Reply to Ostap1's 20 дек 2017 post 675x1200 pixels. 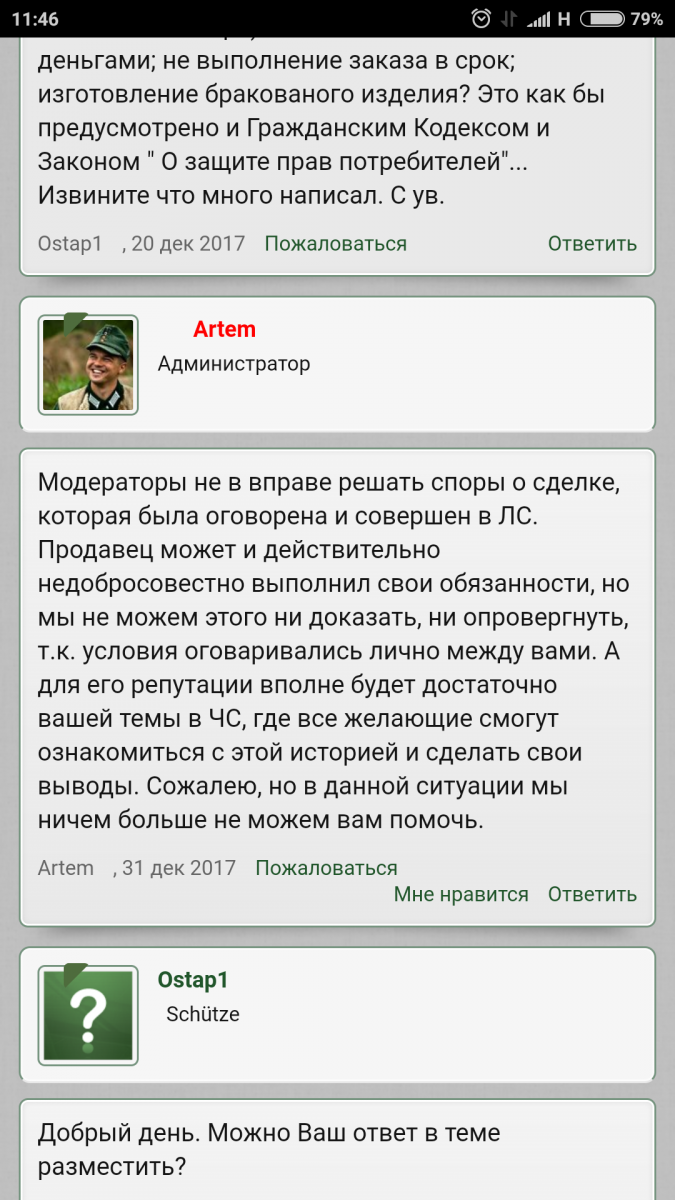pyautogui.click(x=592, y=244)
